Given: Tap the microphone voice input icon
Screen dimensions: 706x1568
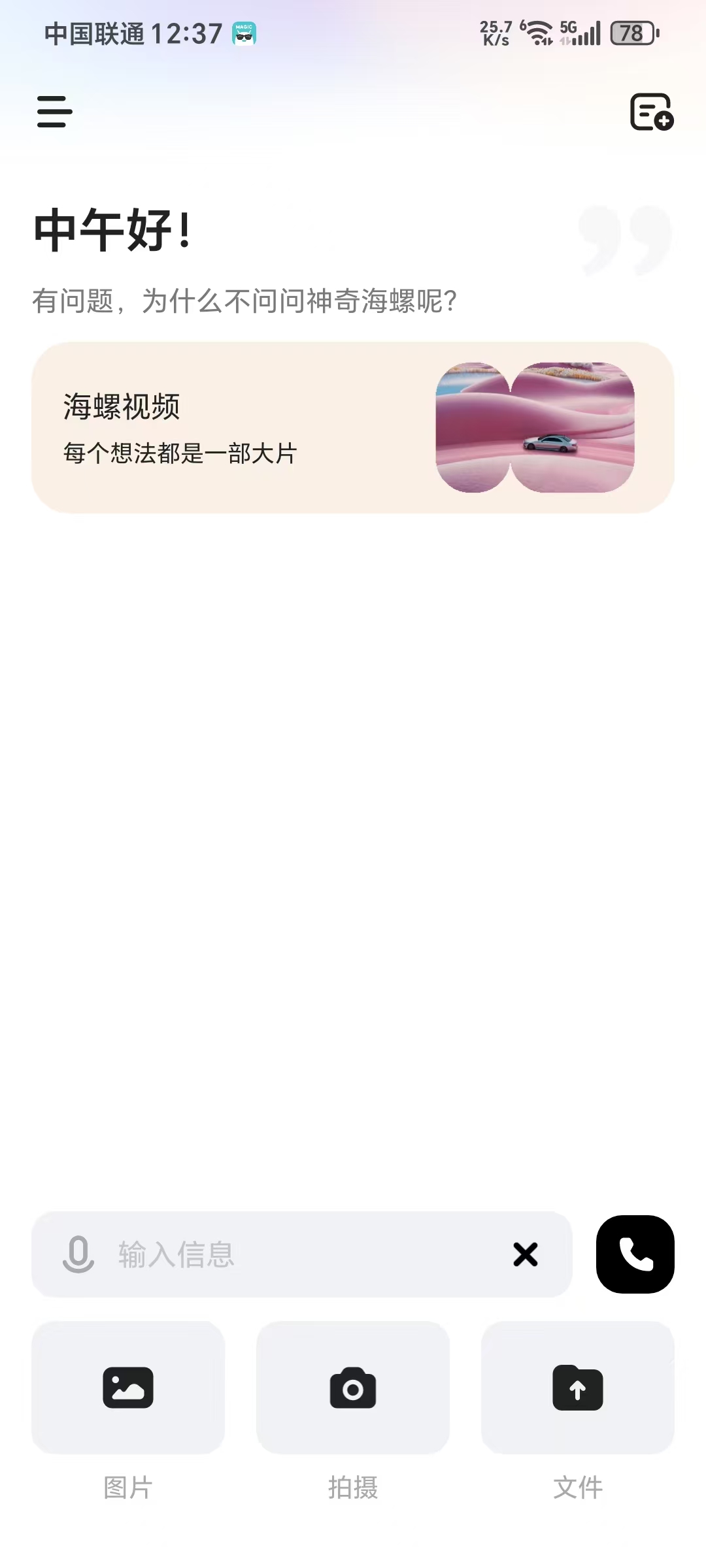Looking at the screenshot, I should point(78,1254).
